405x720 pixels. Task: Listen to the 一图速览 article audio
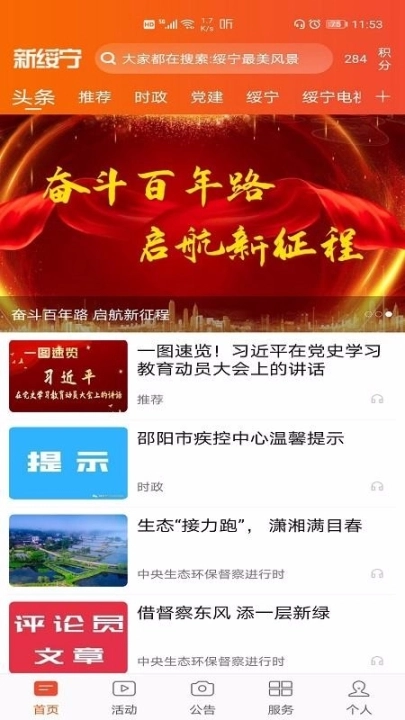(x=377, y=399)
